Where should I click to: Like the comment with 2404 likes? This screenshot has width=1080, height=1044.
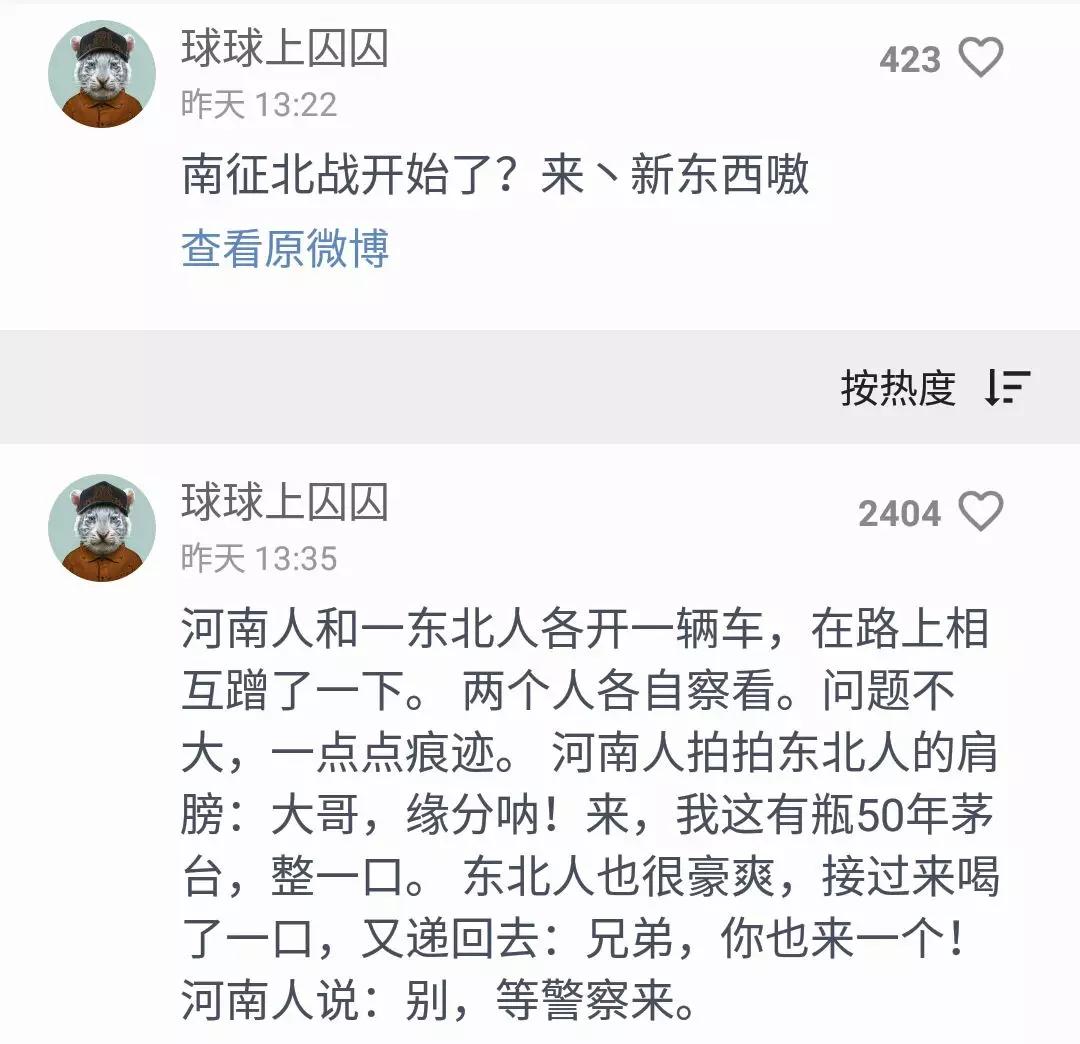click(980, 513)
